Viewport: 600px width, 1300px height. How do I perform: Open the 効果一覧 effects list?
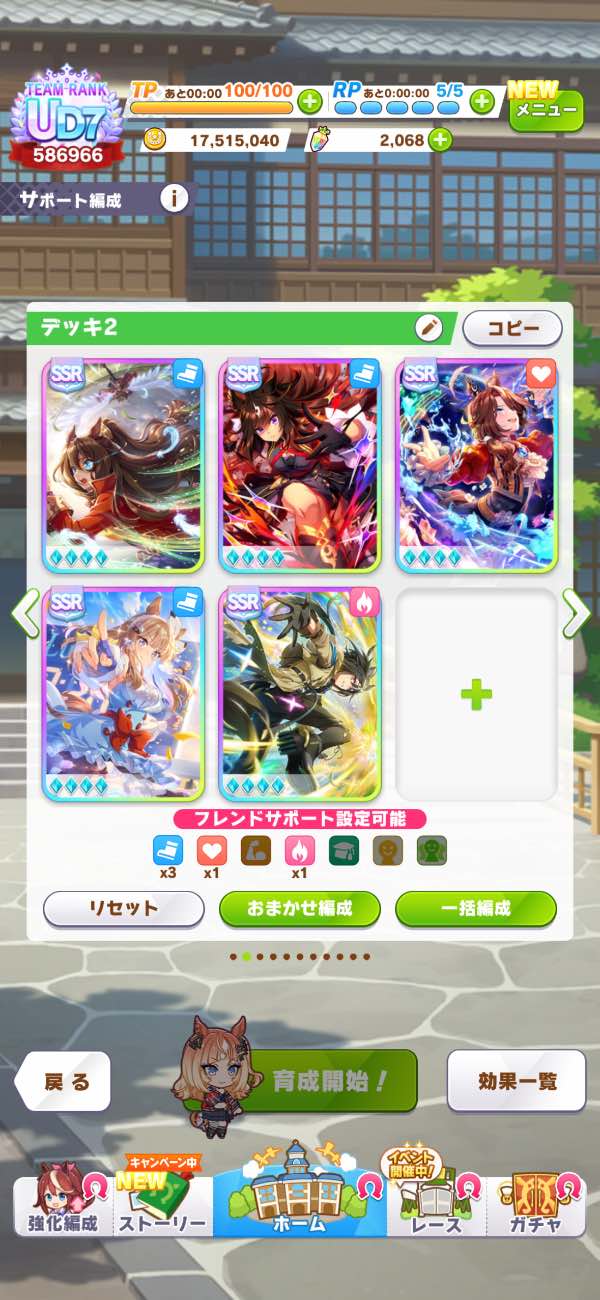[x=516, y=1081]
